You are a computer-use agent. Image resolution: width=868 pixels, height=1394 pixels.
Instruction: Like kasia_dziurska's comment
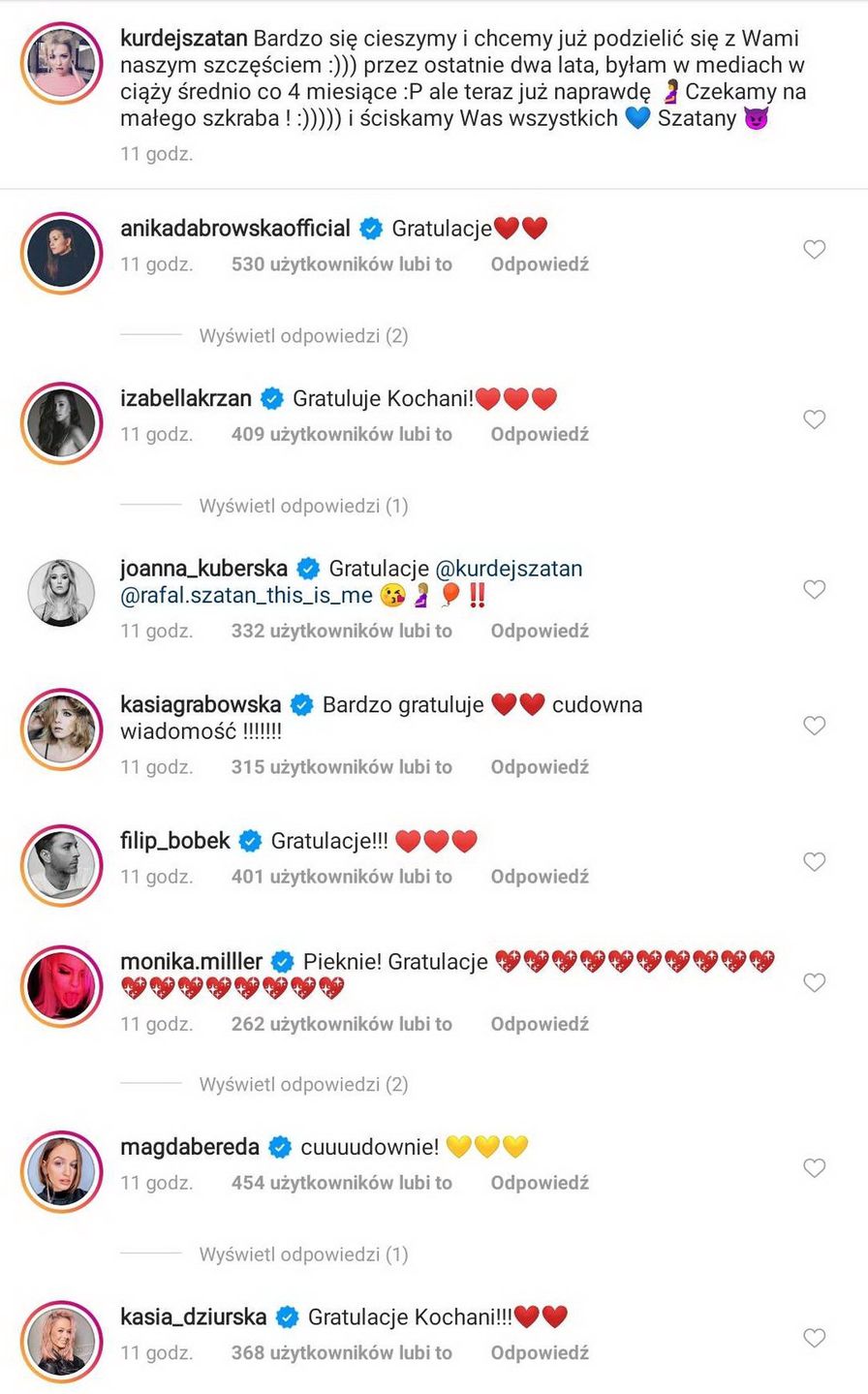pos(814,1339)
